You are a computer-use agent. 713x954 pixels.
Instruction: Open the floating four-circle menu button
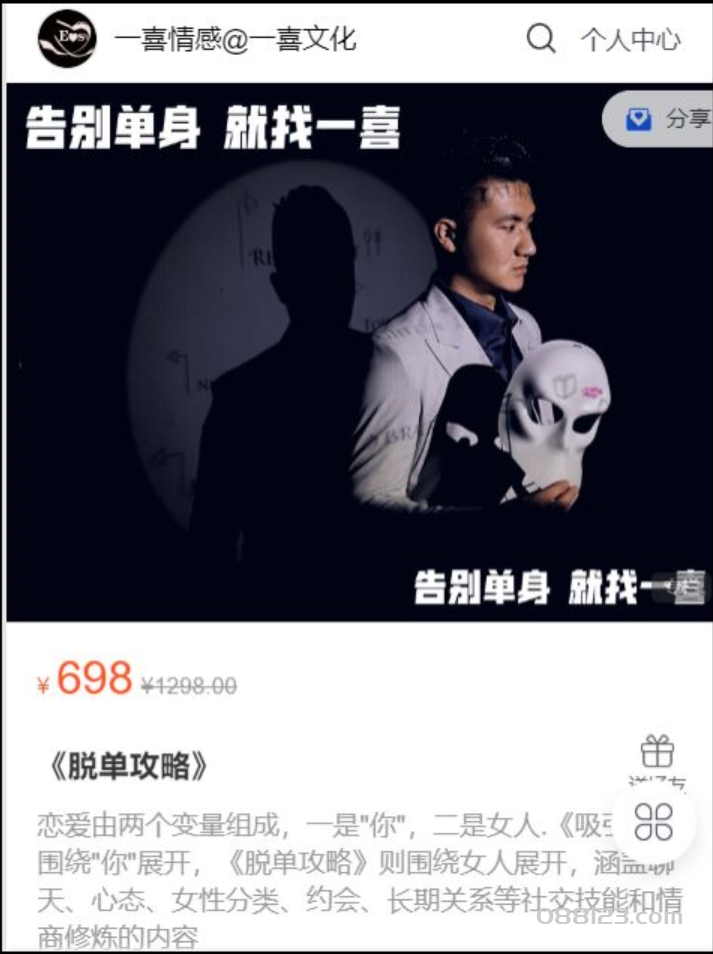tap(654, 822)
